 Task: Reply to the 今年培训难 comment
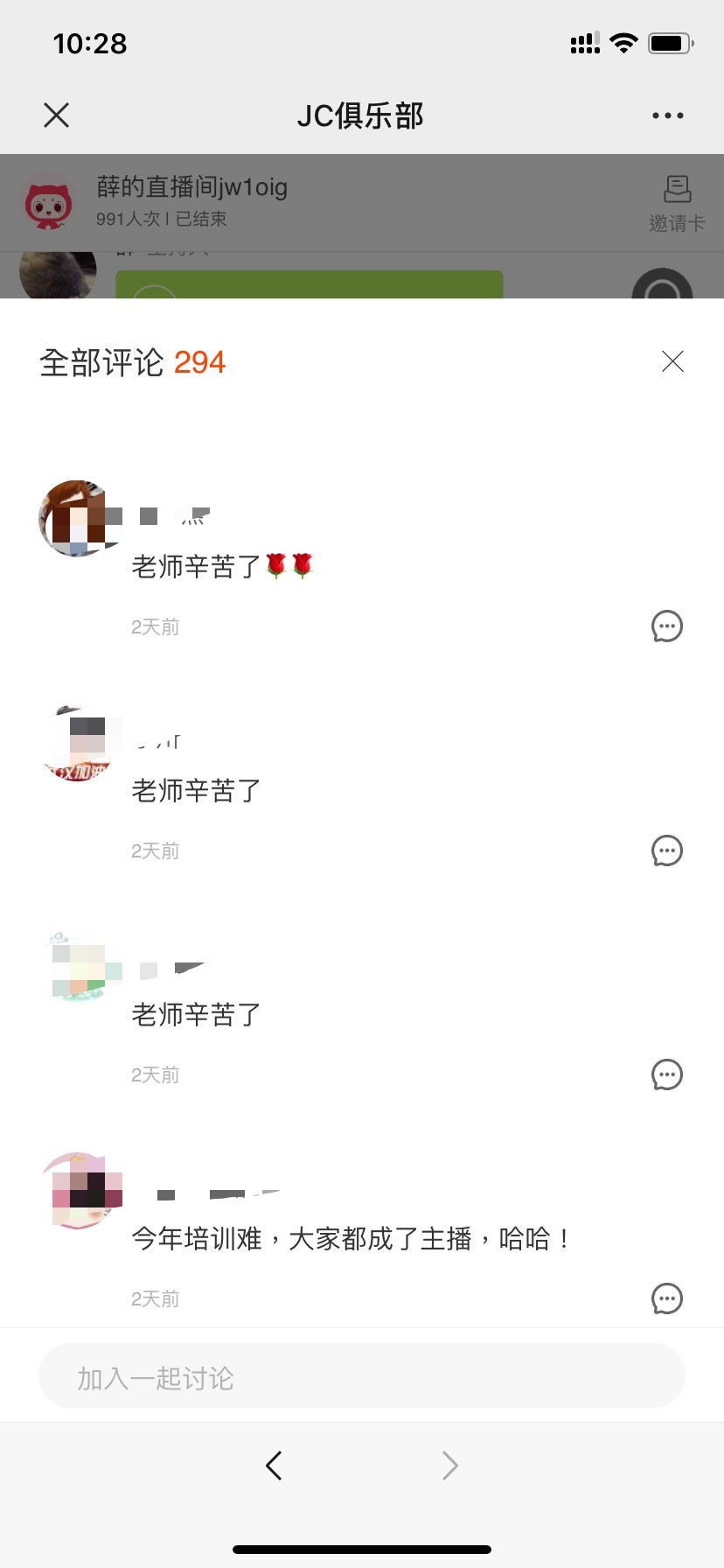tap(666, 1298)
